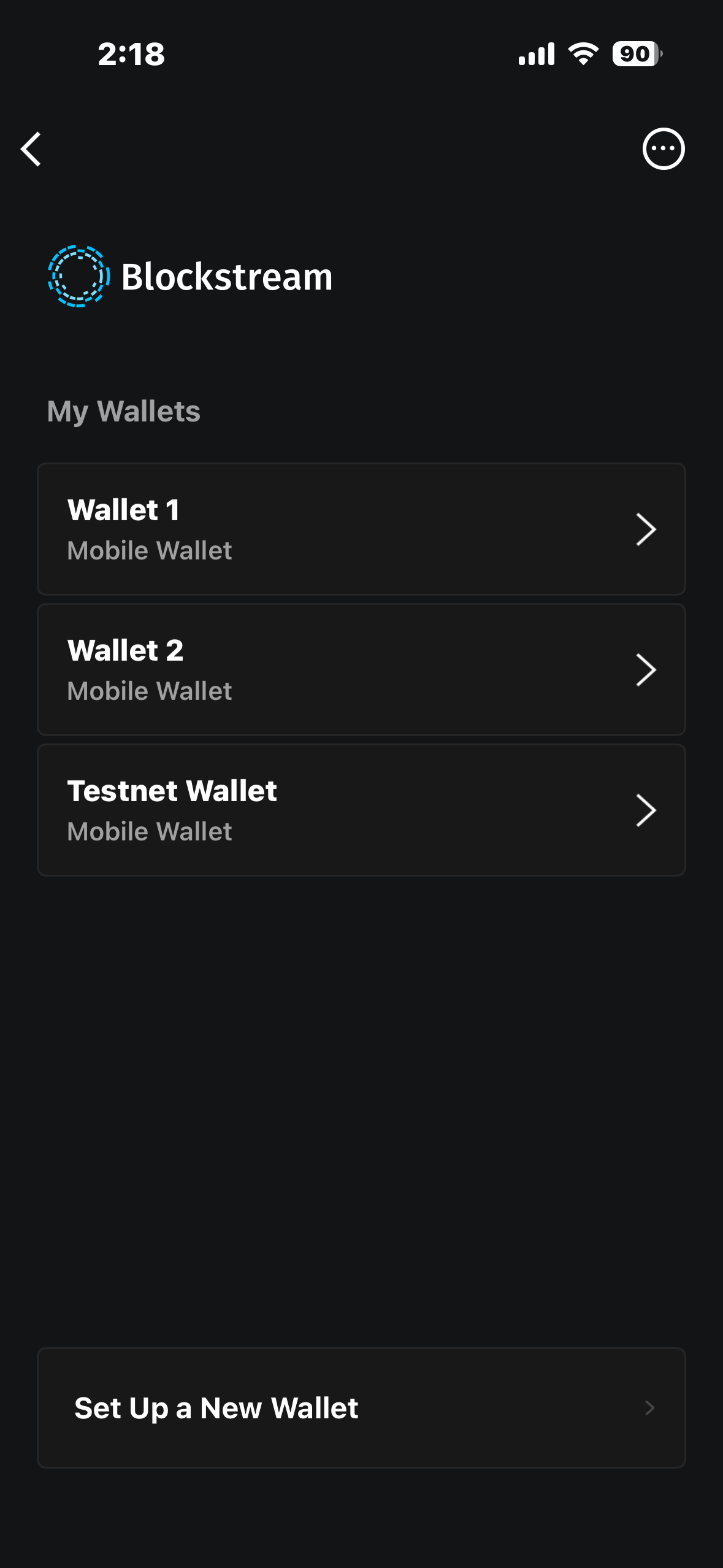Click the circular dotted Blockstream emblem
Image resolution: width=723 pixels, height=1568 pixels.
[x=77, y=277]
